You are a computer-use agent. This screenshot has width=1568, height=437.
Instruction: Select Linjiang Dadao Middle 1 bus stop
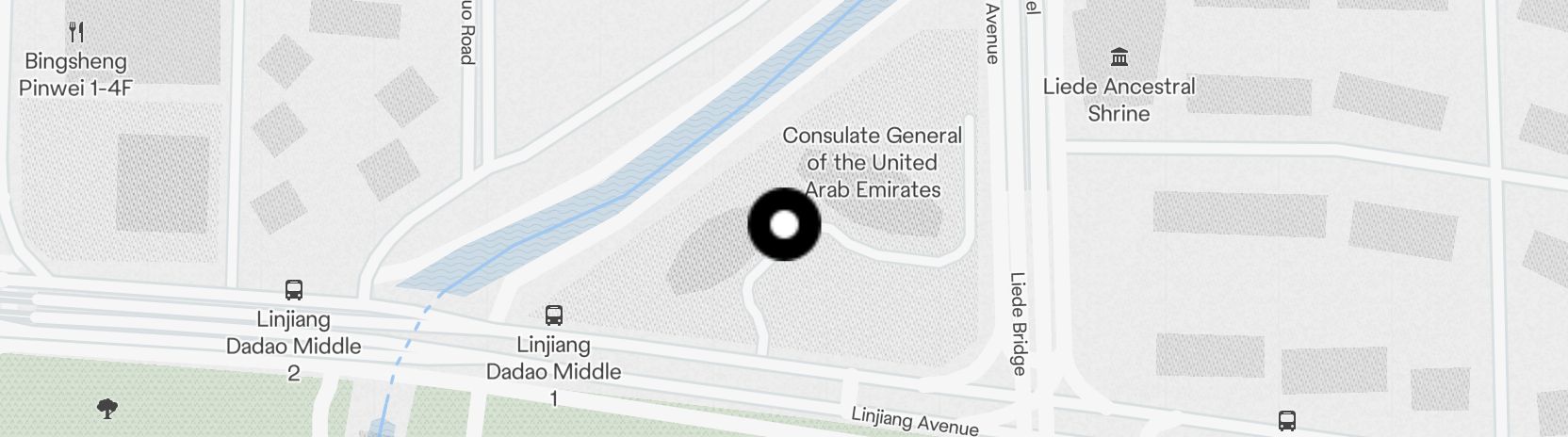[554, 316]
